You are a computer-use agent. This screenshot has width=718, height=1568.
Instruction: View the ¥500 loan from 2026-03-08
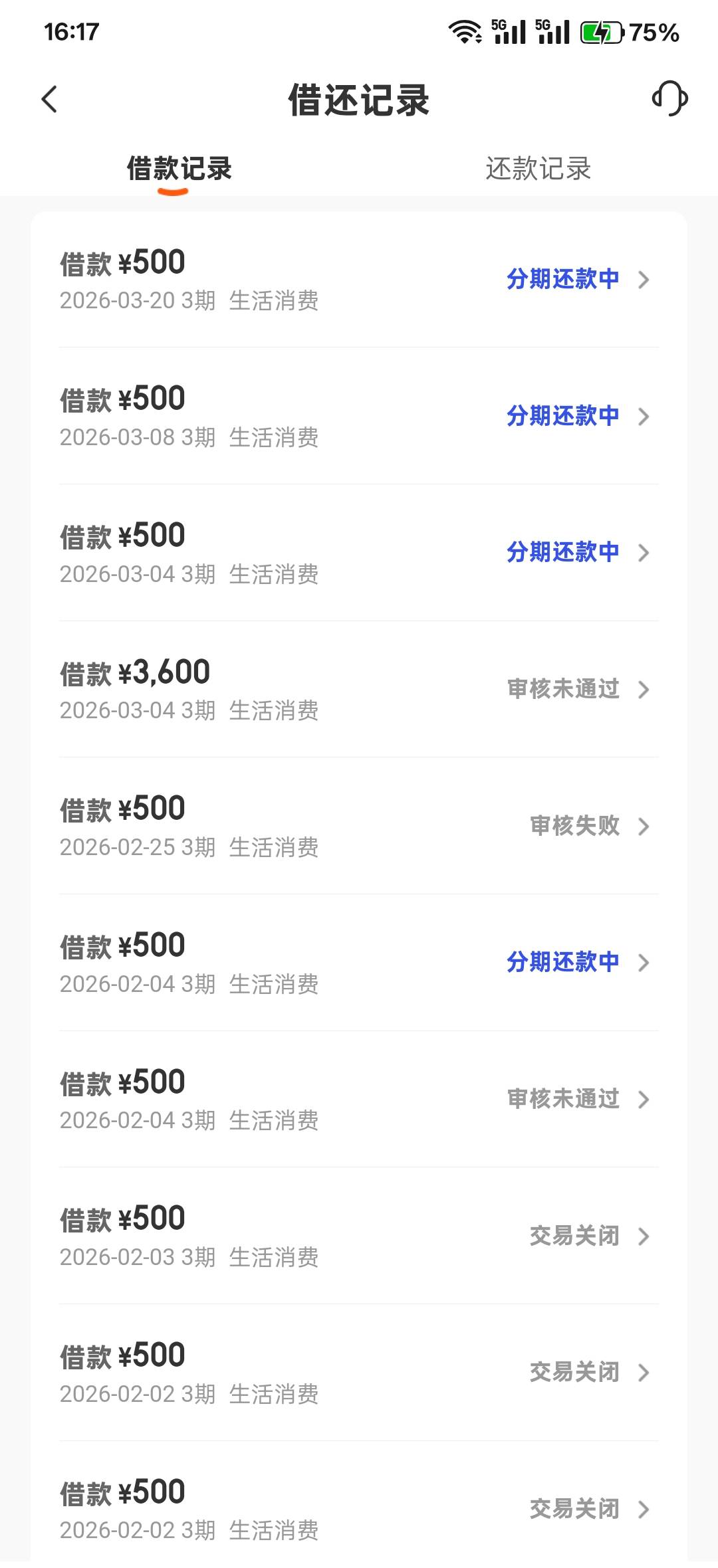[358, 417]
